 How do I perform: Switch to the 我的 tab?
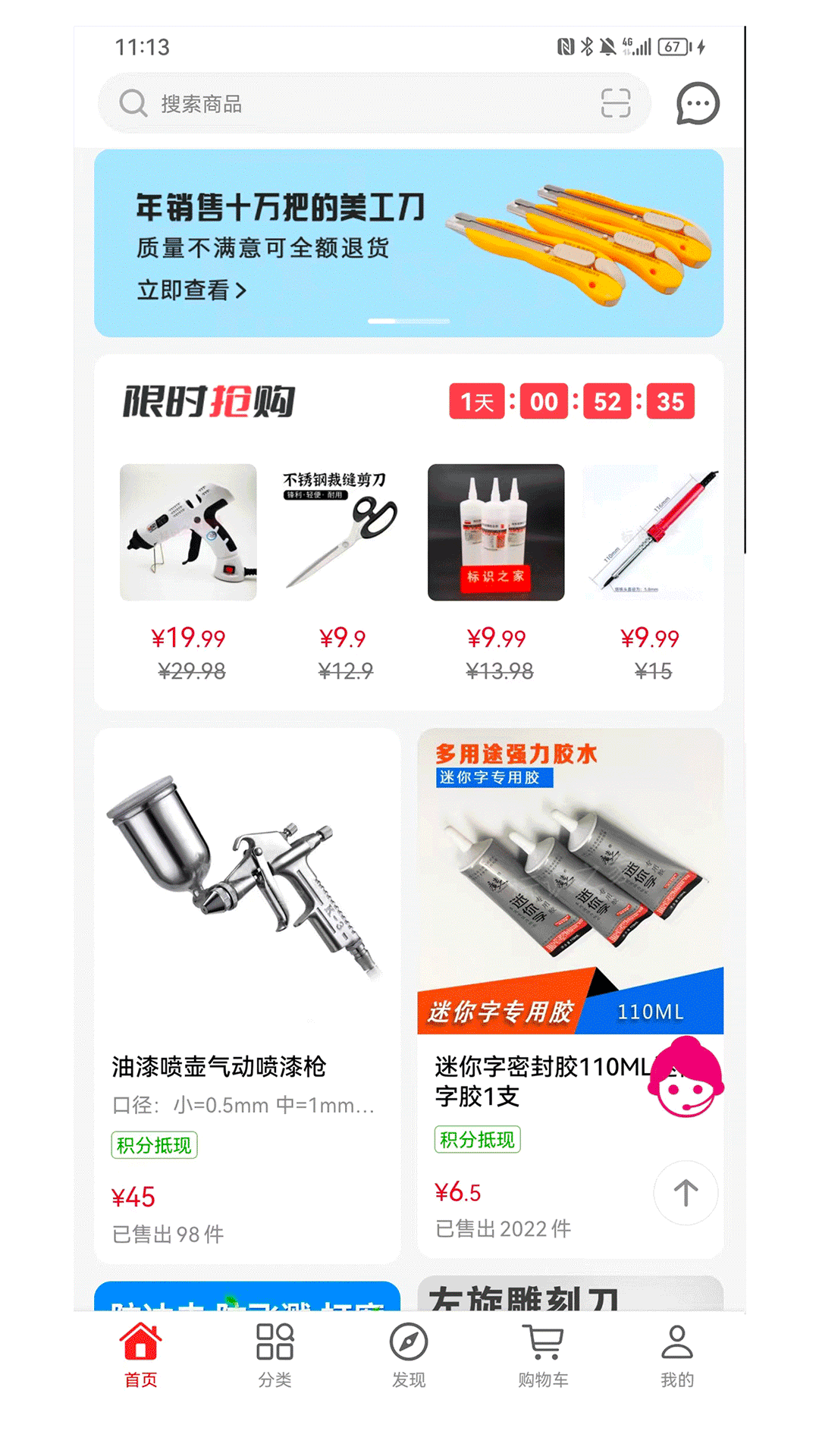click(x=676, y=1357)
